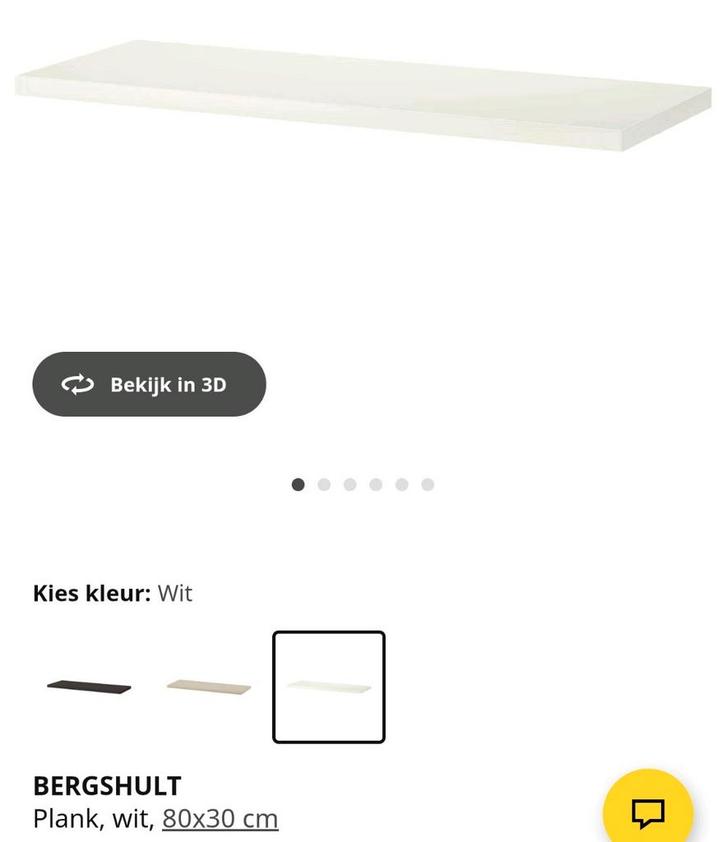Screen dimensions: 726x842
Task: Click the second carousel dot
Action: (323, 483)
